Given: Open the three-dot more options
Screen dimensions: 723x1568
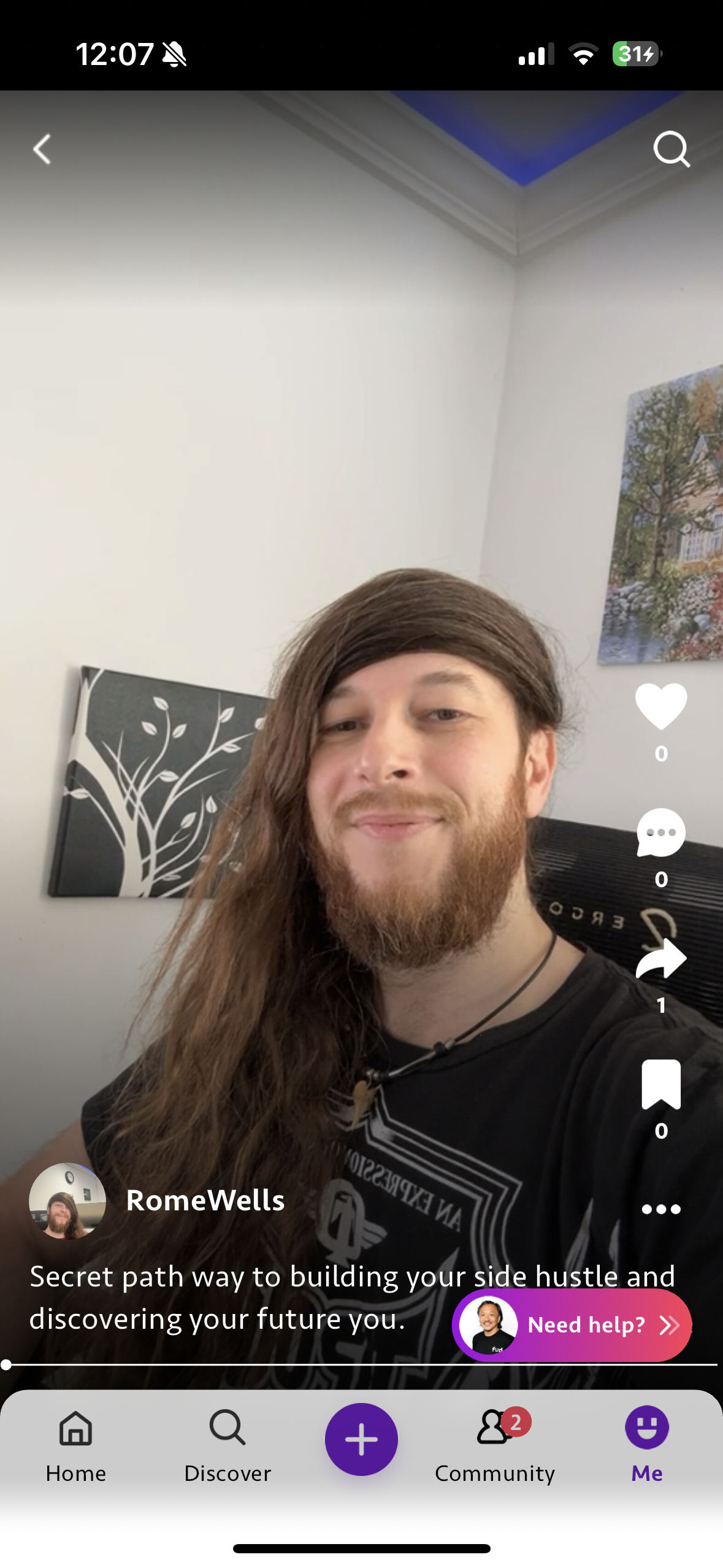Looking at the screenshot, I should pos(660,1209).
